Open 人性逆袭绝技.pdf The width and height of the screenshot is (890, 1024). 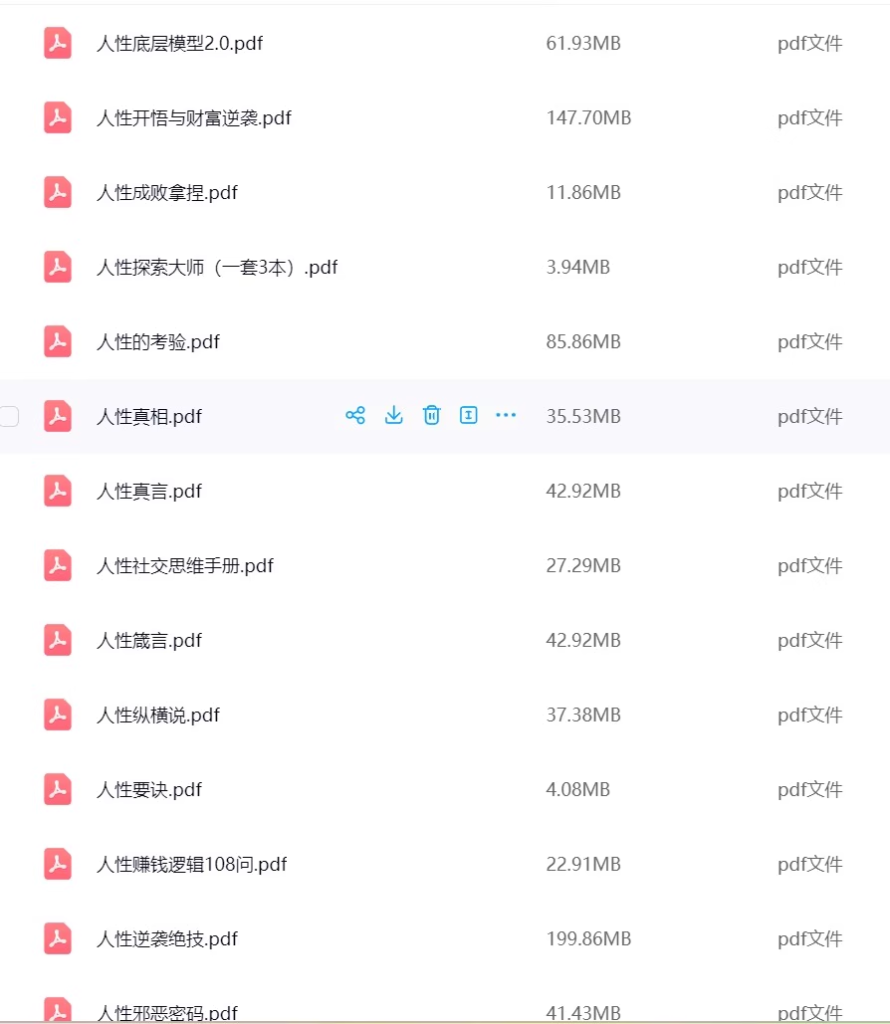166,939
